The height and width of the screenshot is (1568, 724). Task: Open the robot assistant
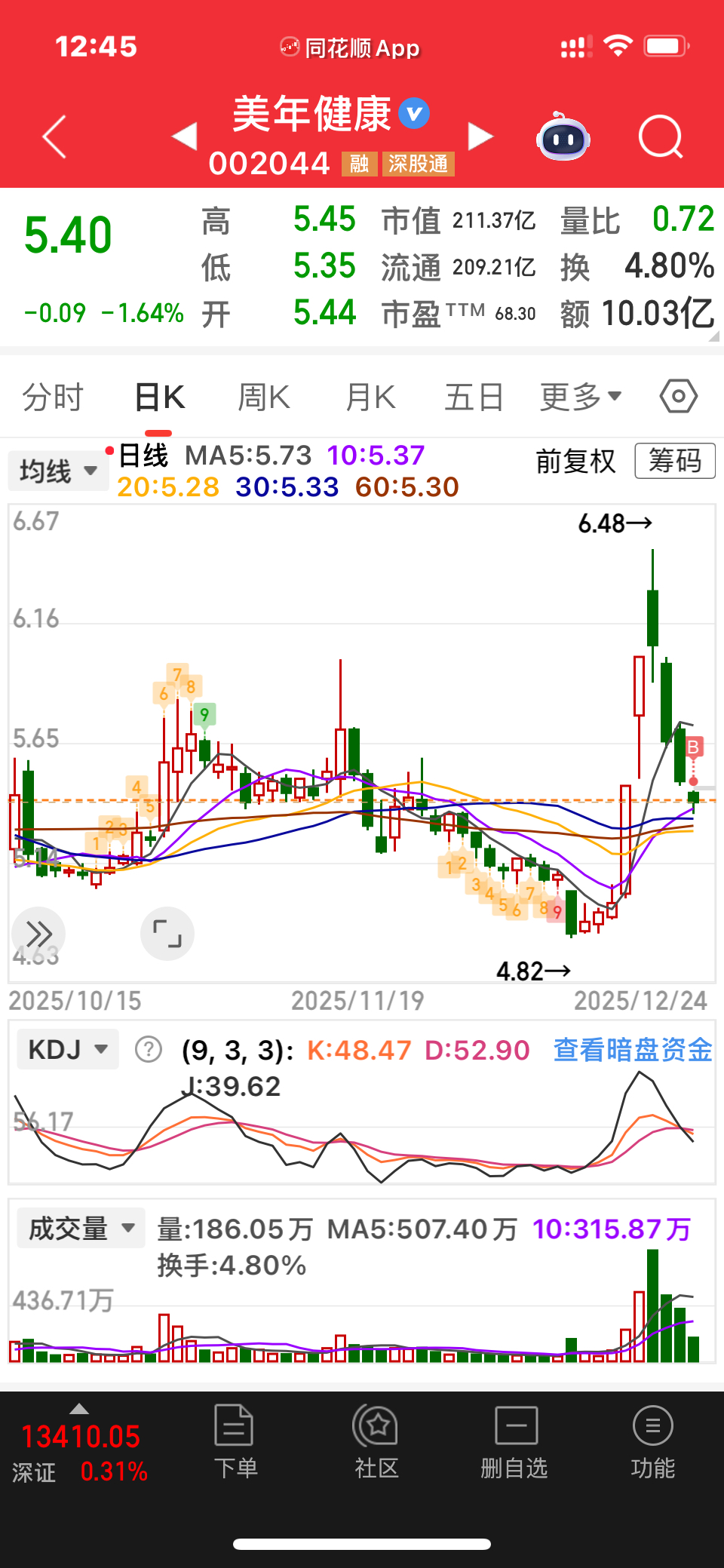(563, 137)
